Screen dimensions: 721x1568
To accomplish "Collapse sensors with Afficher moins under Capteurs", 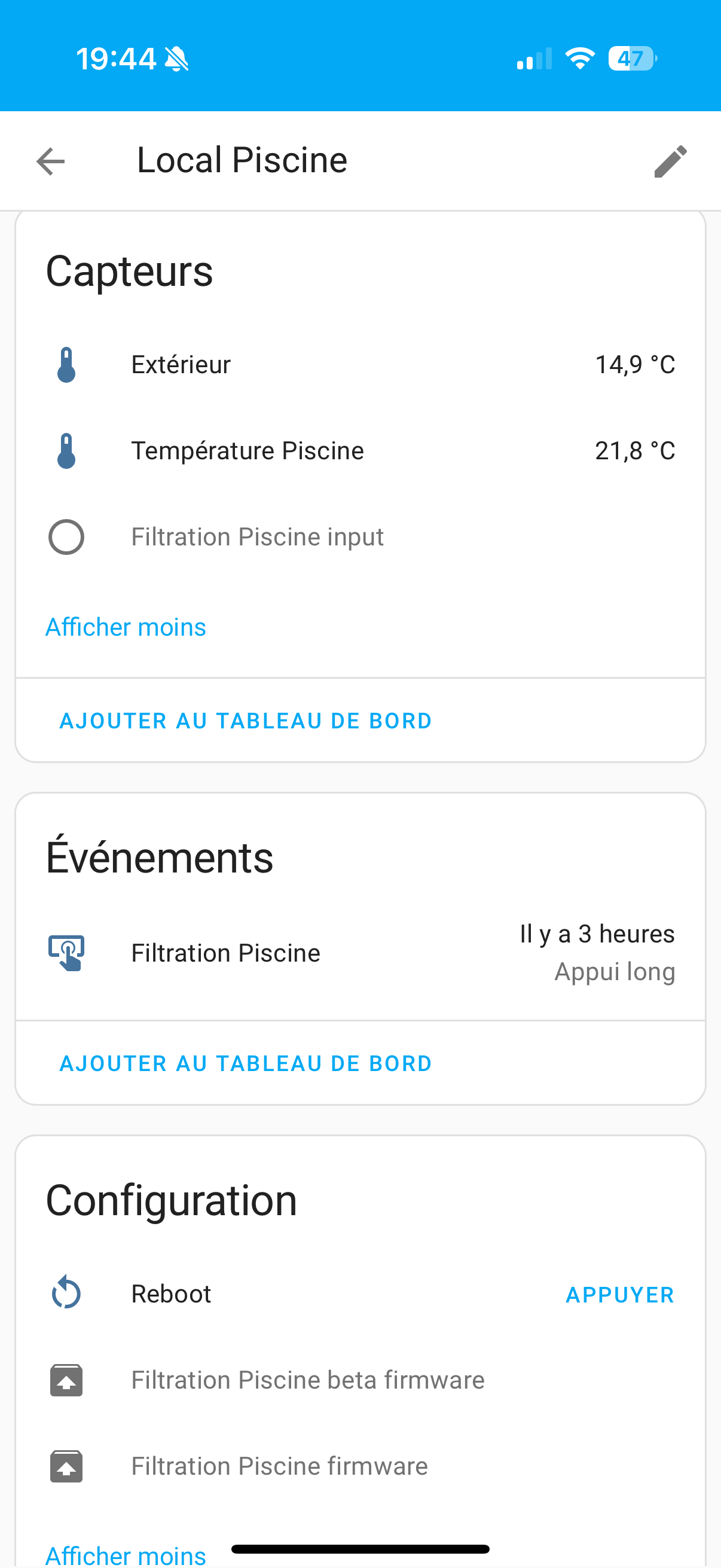I will (126, 627).
